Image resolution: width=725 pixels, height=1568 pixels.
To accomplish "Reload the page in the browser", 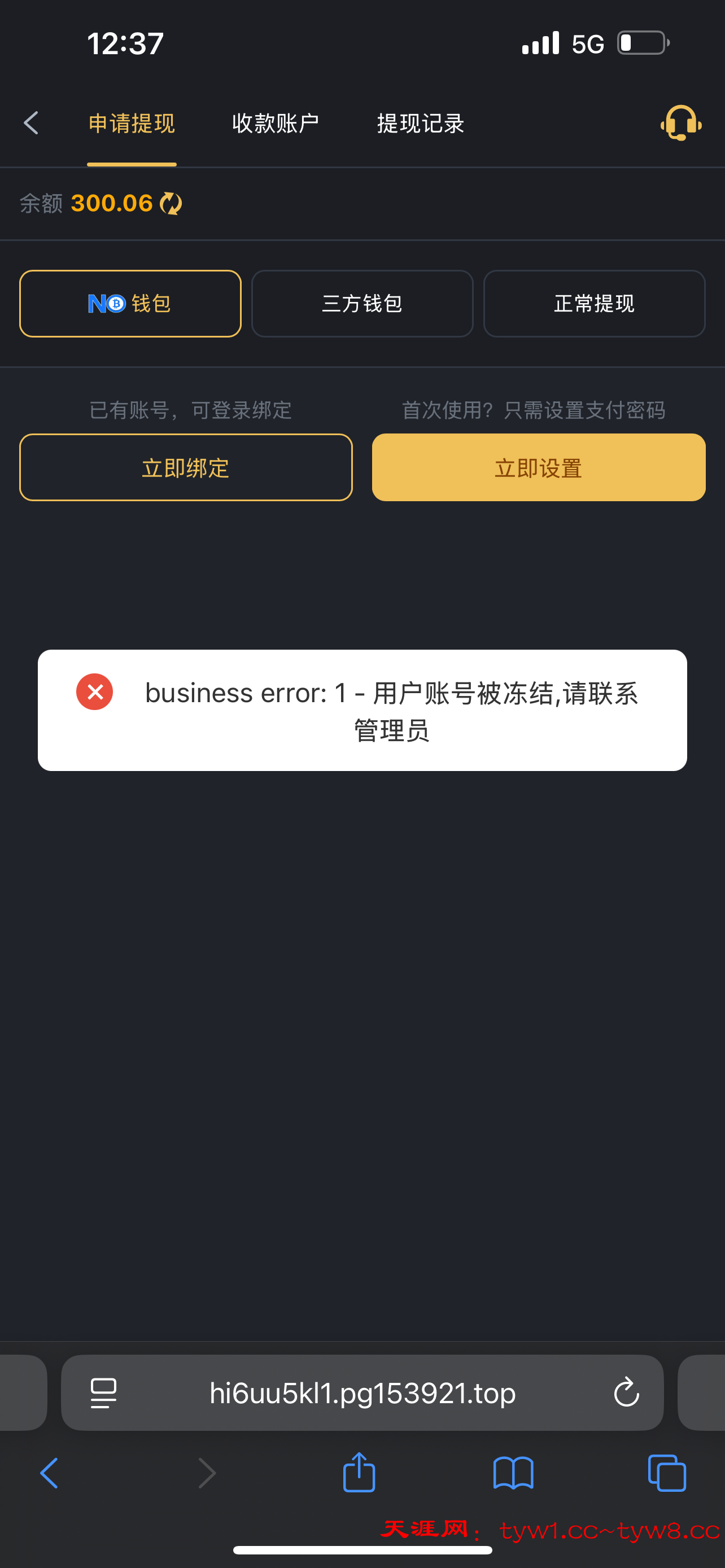I will click(x=626, y=1392).
